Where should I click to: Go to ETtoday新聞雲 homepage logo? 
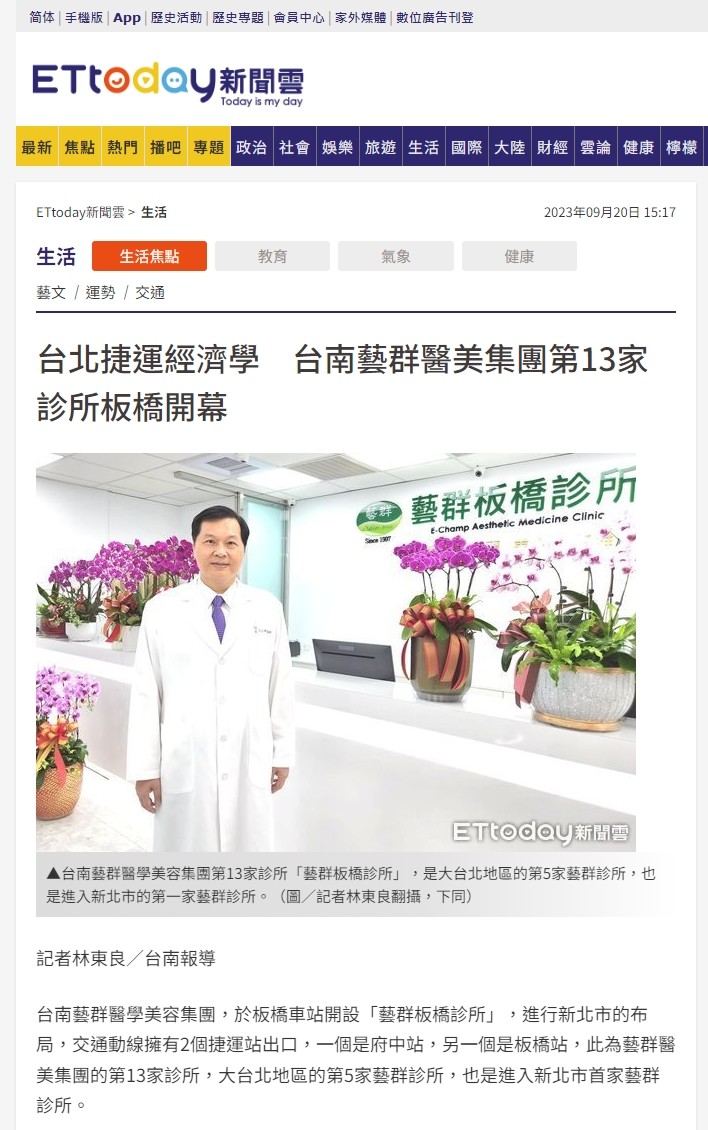click(167, 84)
